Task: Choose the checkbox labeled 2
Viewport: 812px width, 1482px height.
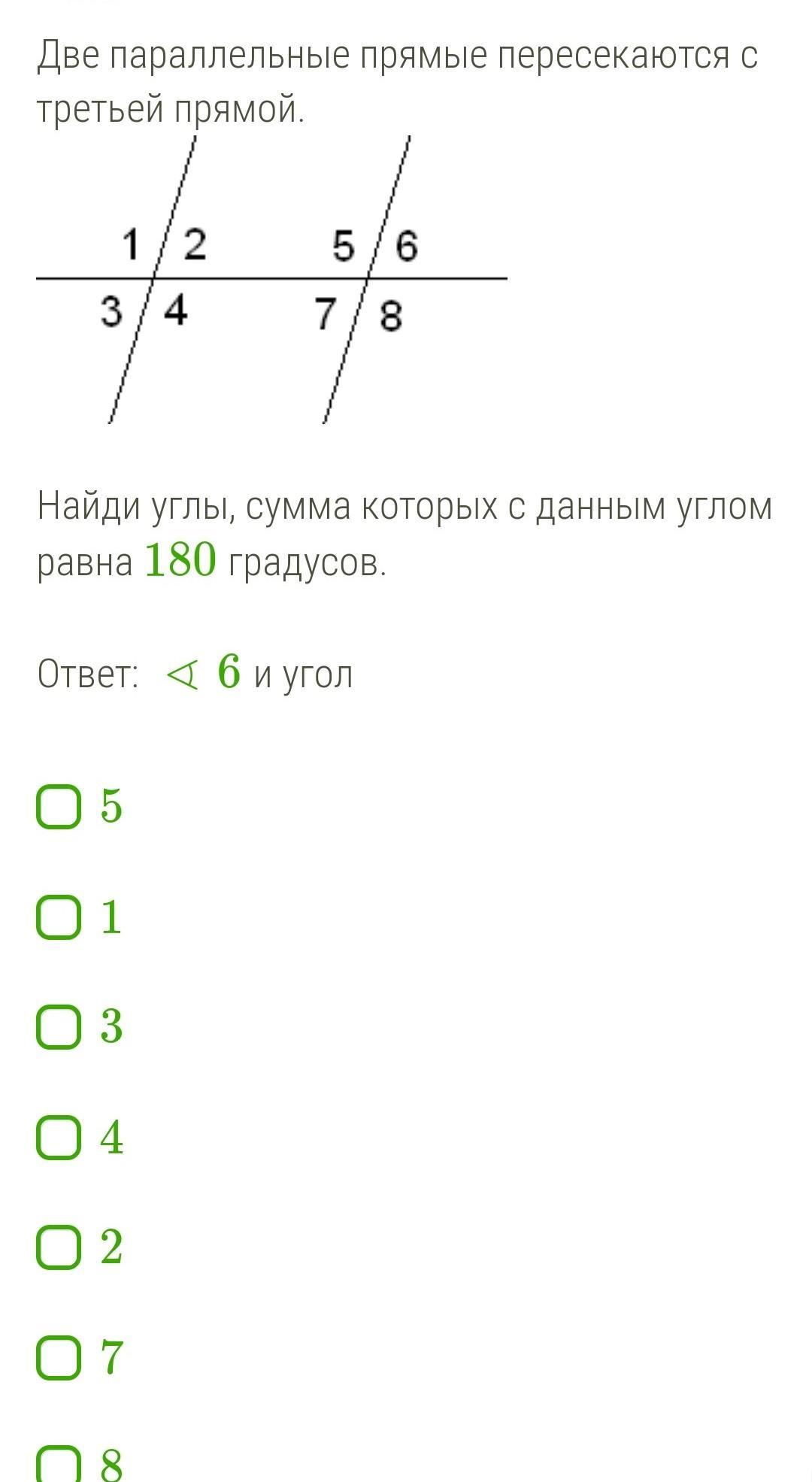Action: (x=59, y=1247)
